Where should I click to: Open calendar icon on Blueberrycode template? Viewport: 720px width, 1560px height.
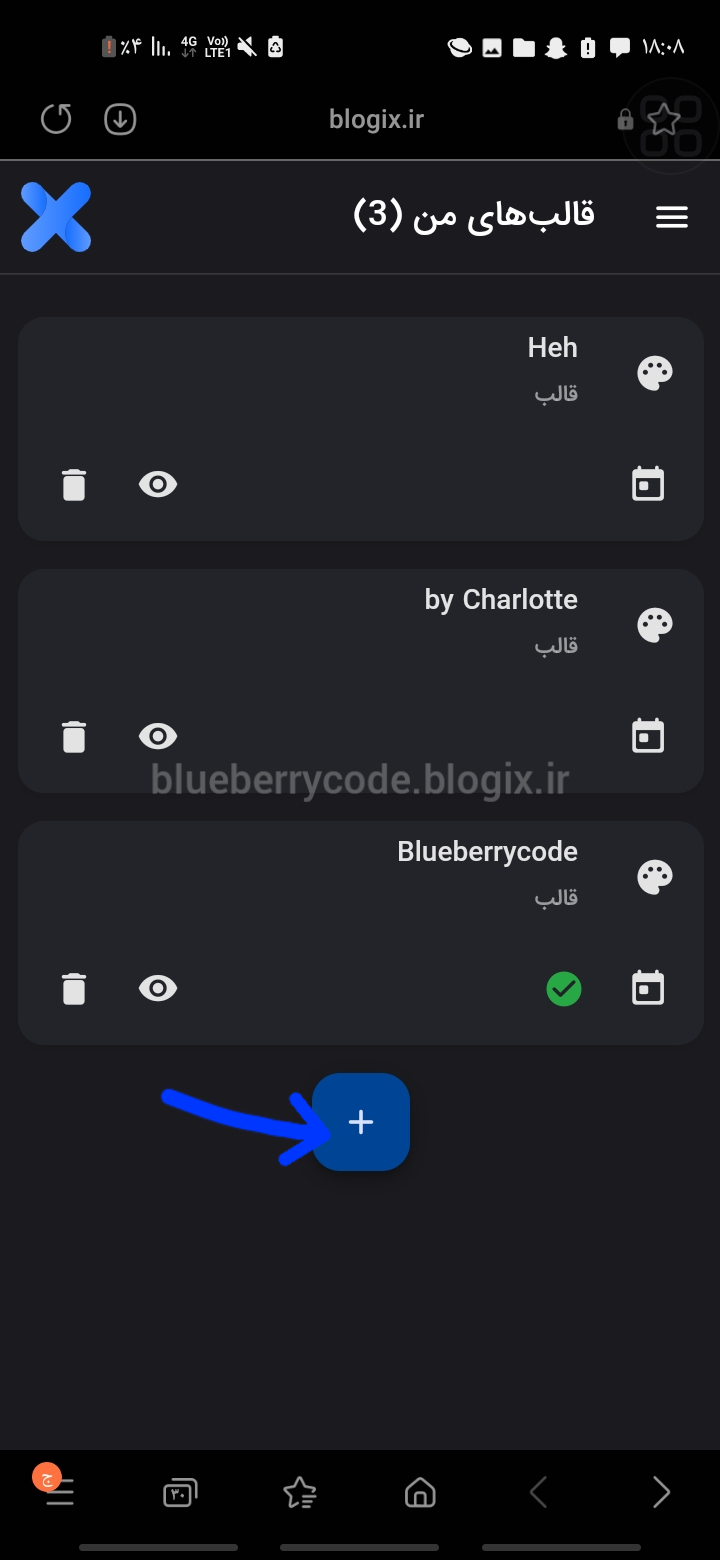[x=648, y=989]
